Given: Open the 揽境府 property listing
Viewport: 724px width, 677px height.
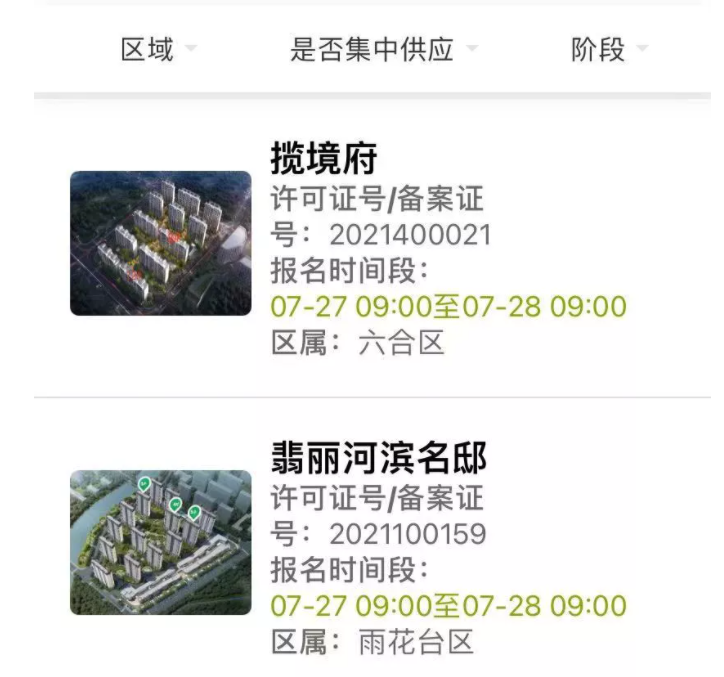Looking at the screenshot, I should pos(324,157).
